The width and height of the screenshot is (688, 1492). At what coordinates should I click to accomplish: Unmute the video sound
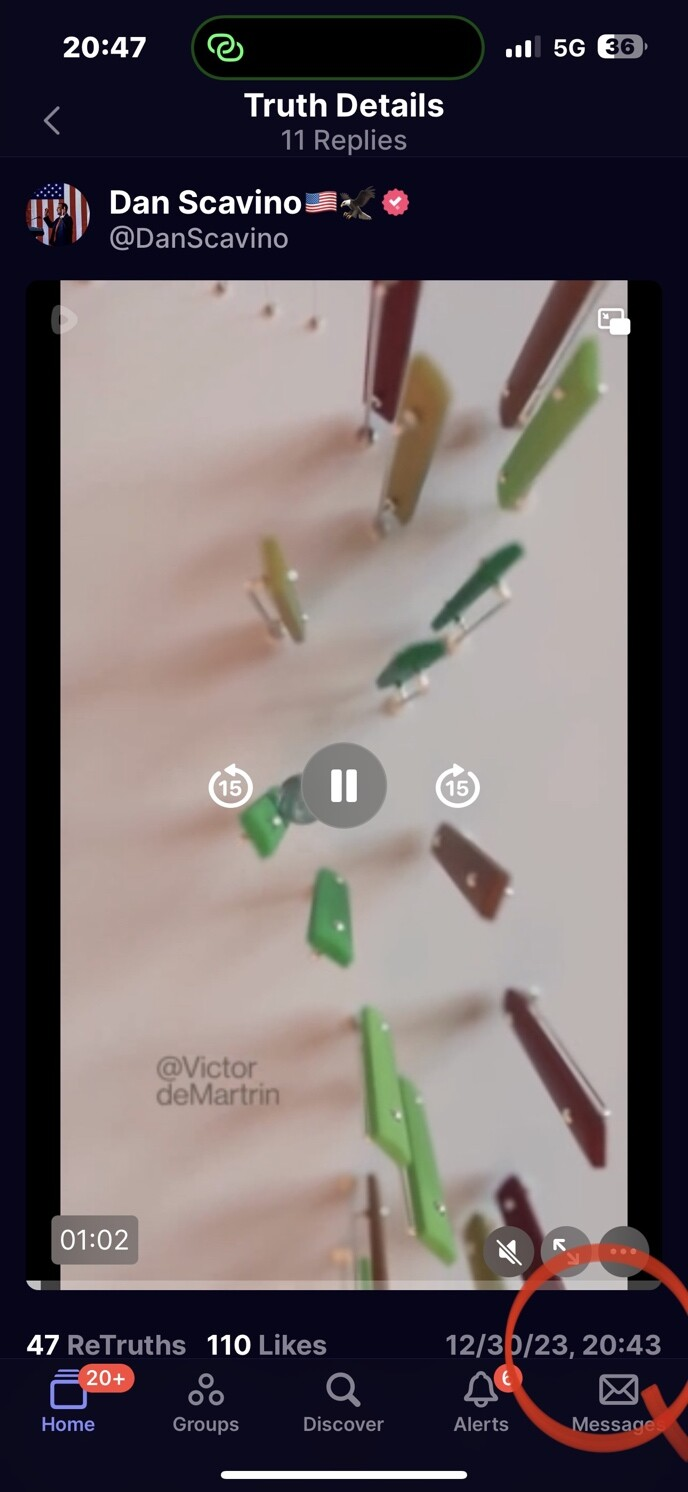click(x=508, y=1251)
